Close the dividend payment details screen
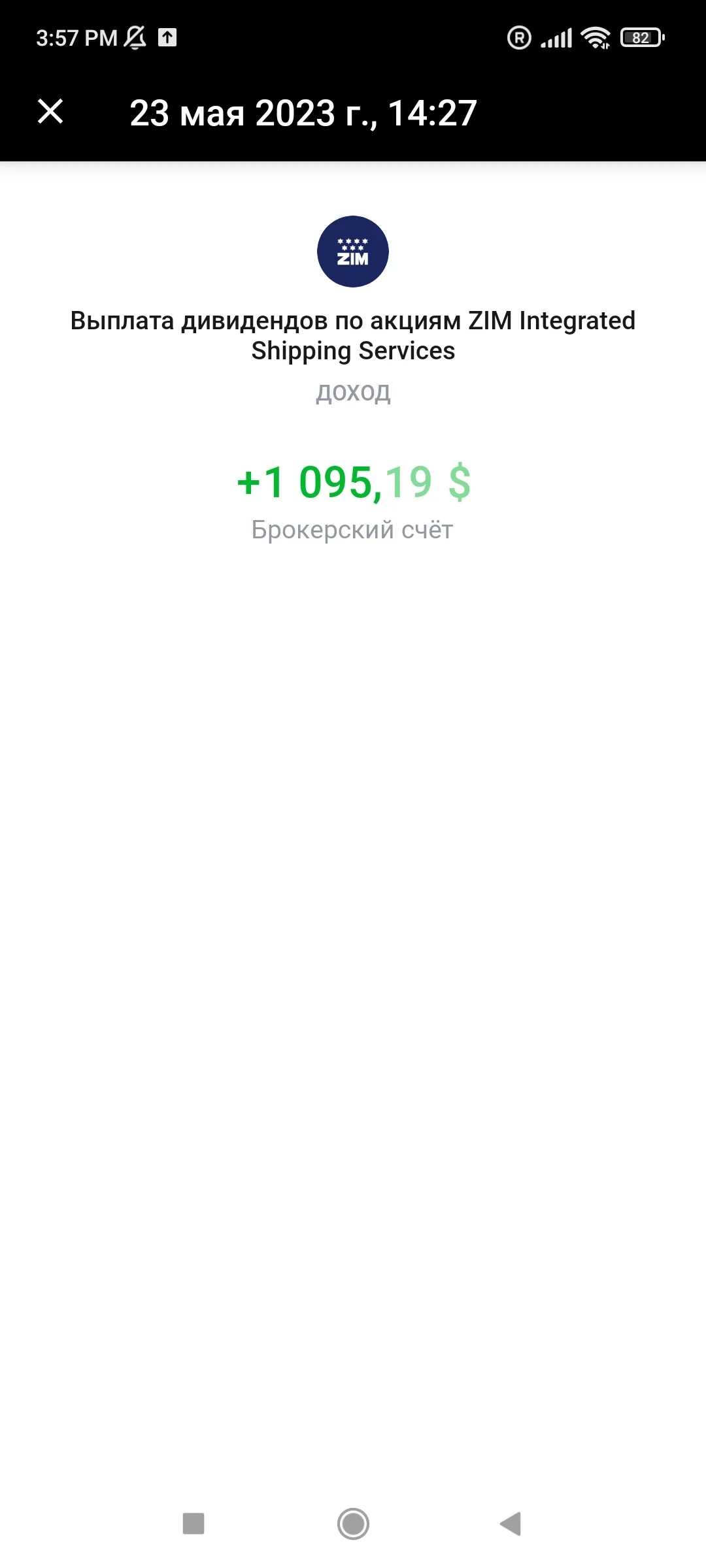 point(50,112)
